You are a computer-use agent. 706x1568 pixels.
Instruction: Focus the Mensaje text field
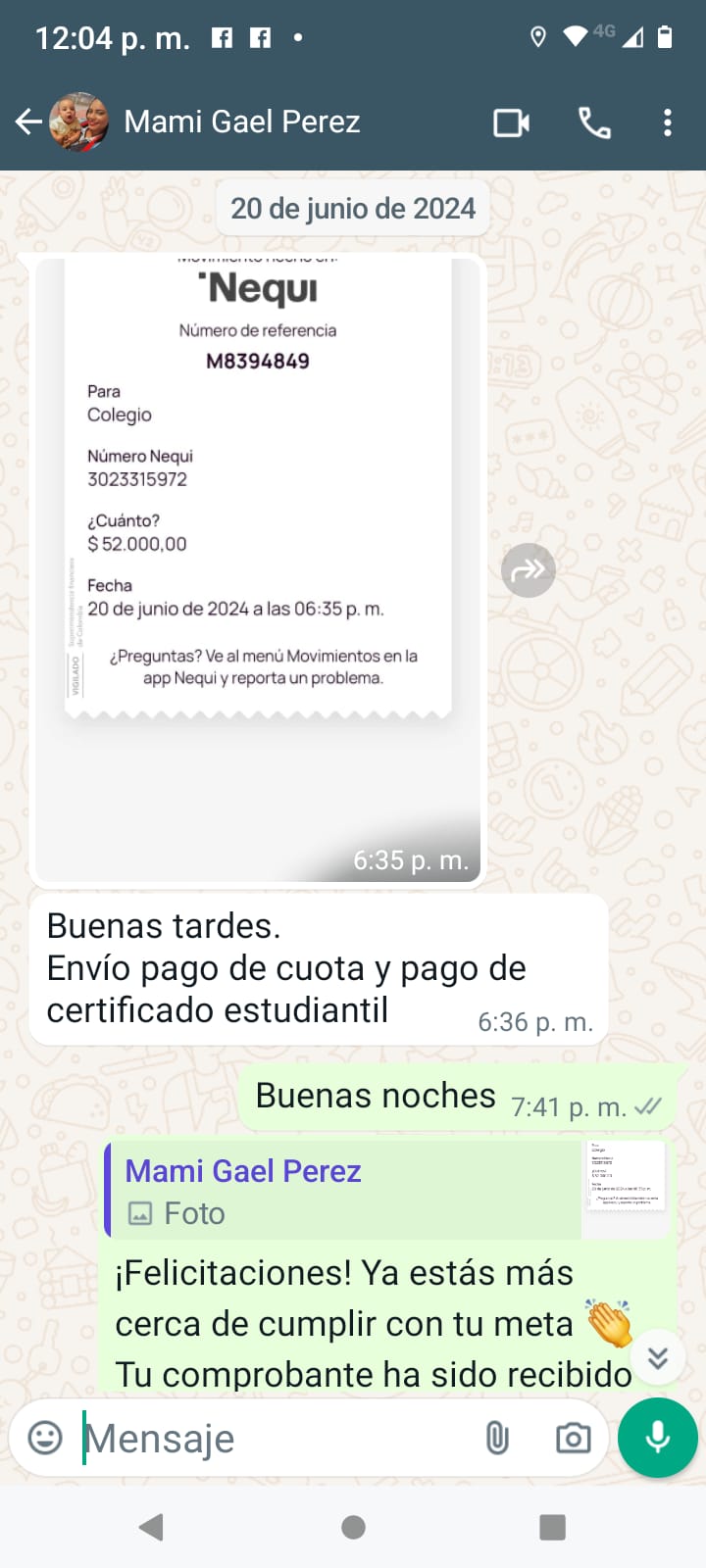pyautogui.click(x=275, y=1438)
